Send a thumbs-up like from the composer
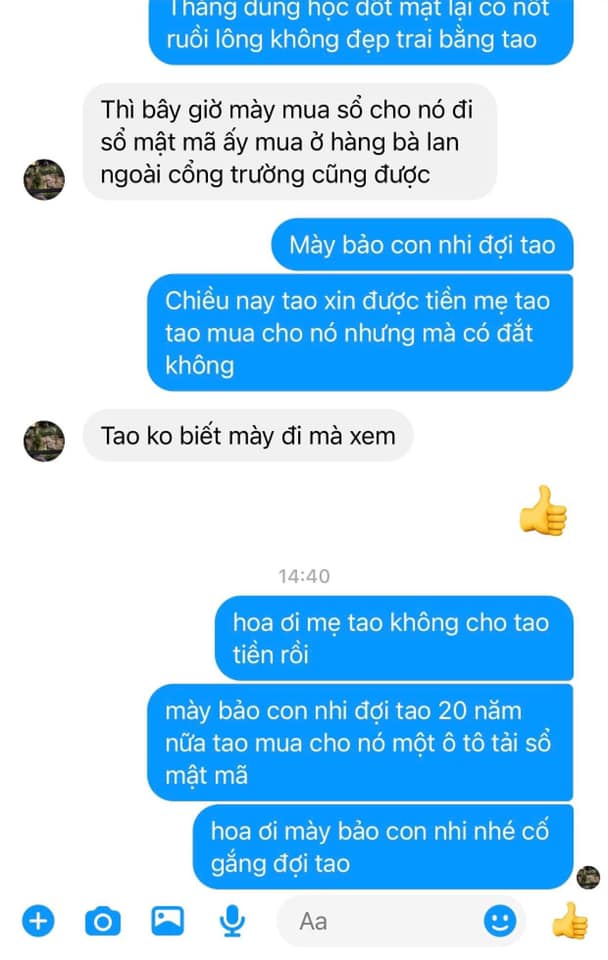Screen dimensions: 608x960 coord(571,920)
